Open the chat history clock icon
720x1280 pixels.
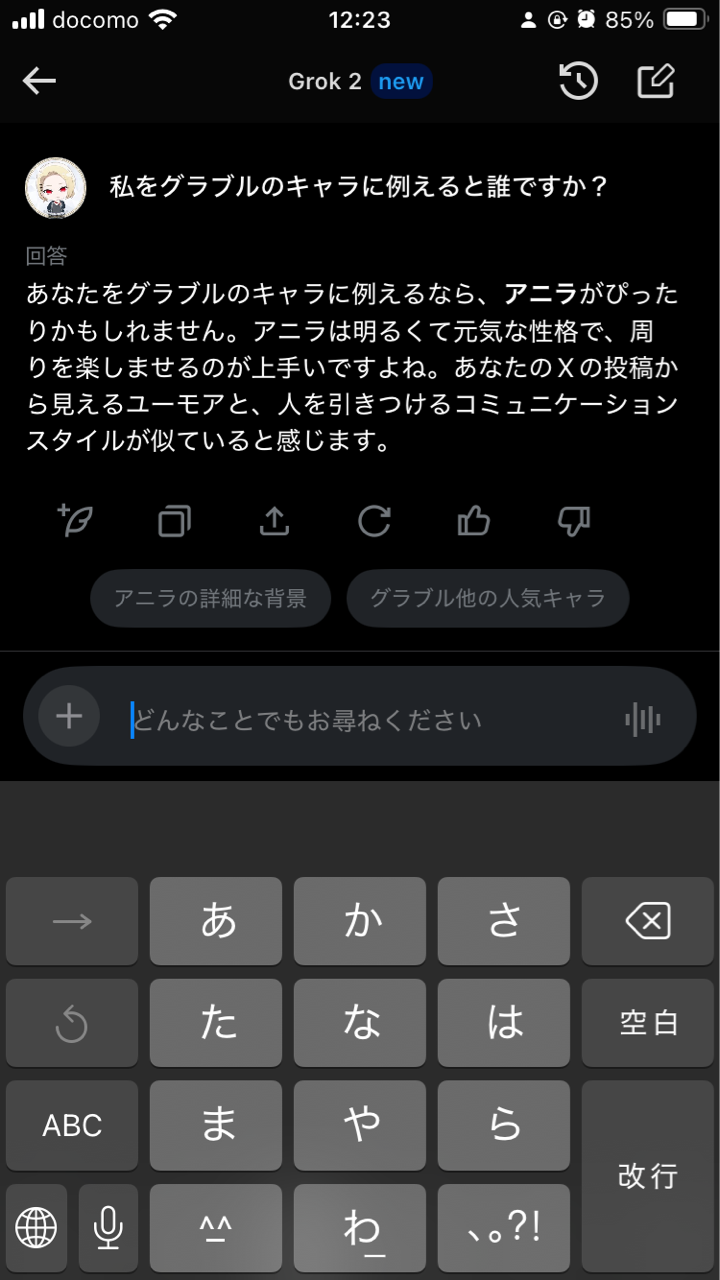[578, 81]
